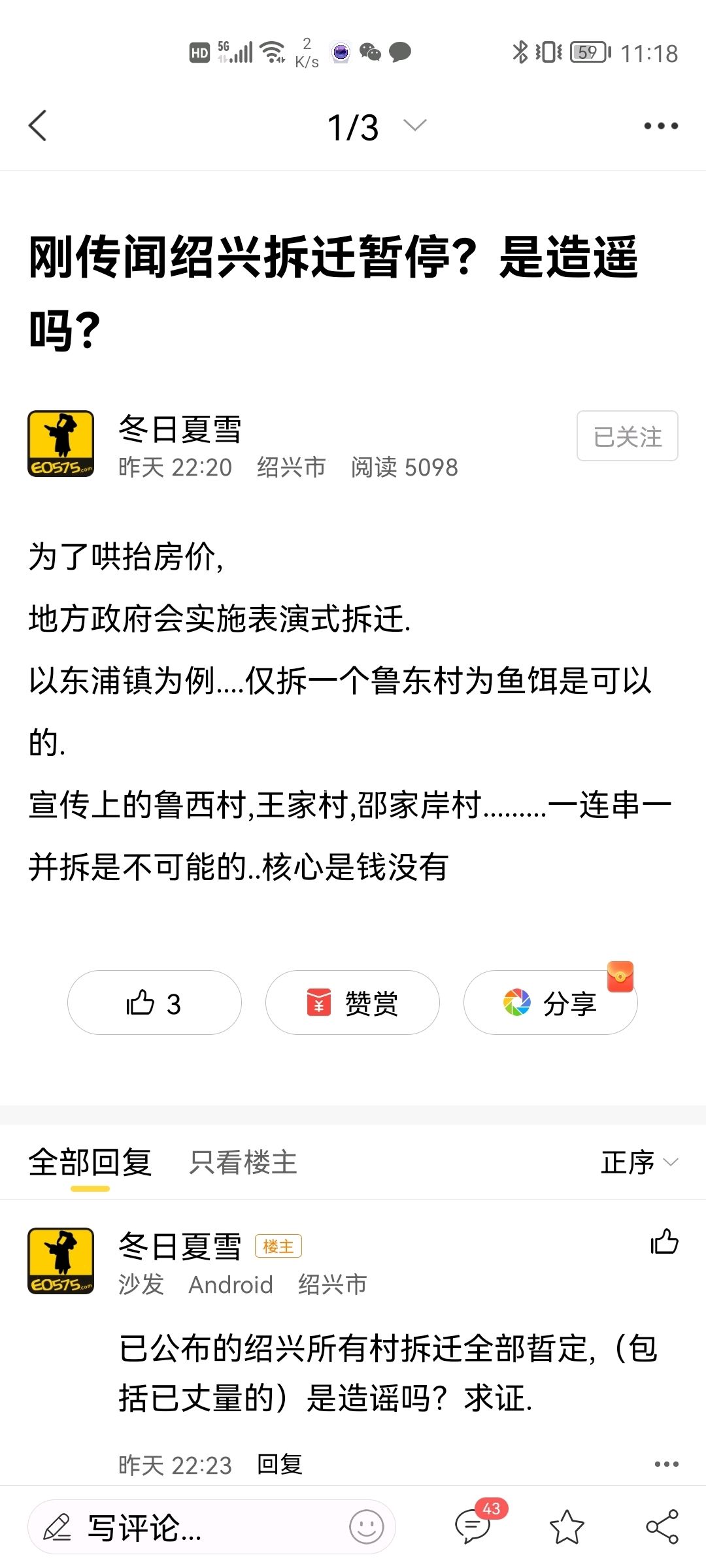Favorite this post with the star icon
Screen dimensions: 706x1568
pyautogui.click(x=567, y=1527)
